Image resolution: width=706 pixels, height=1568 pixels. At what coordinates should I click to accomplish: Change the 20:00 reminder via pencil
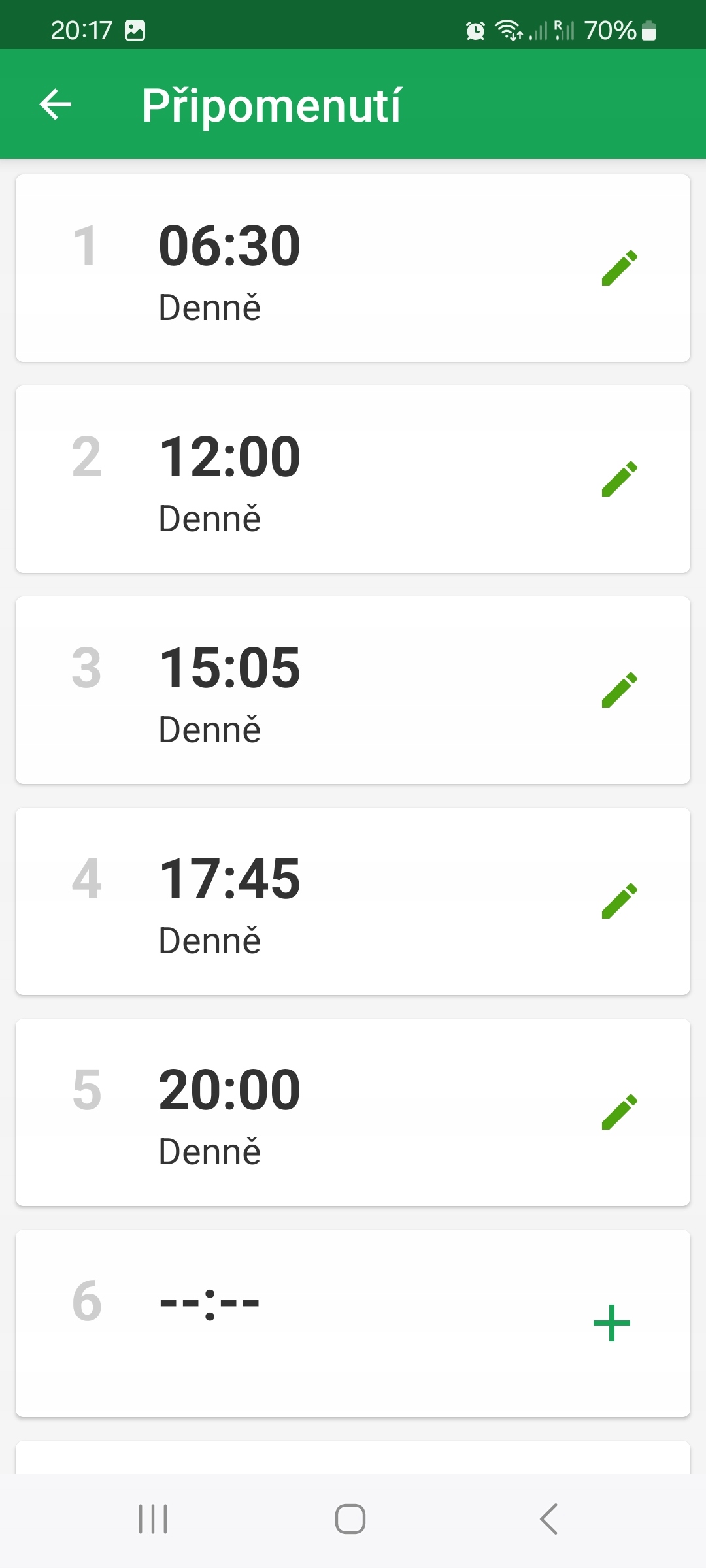coord(619,1112)
